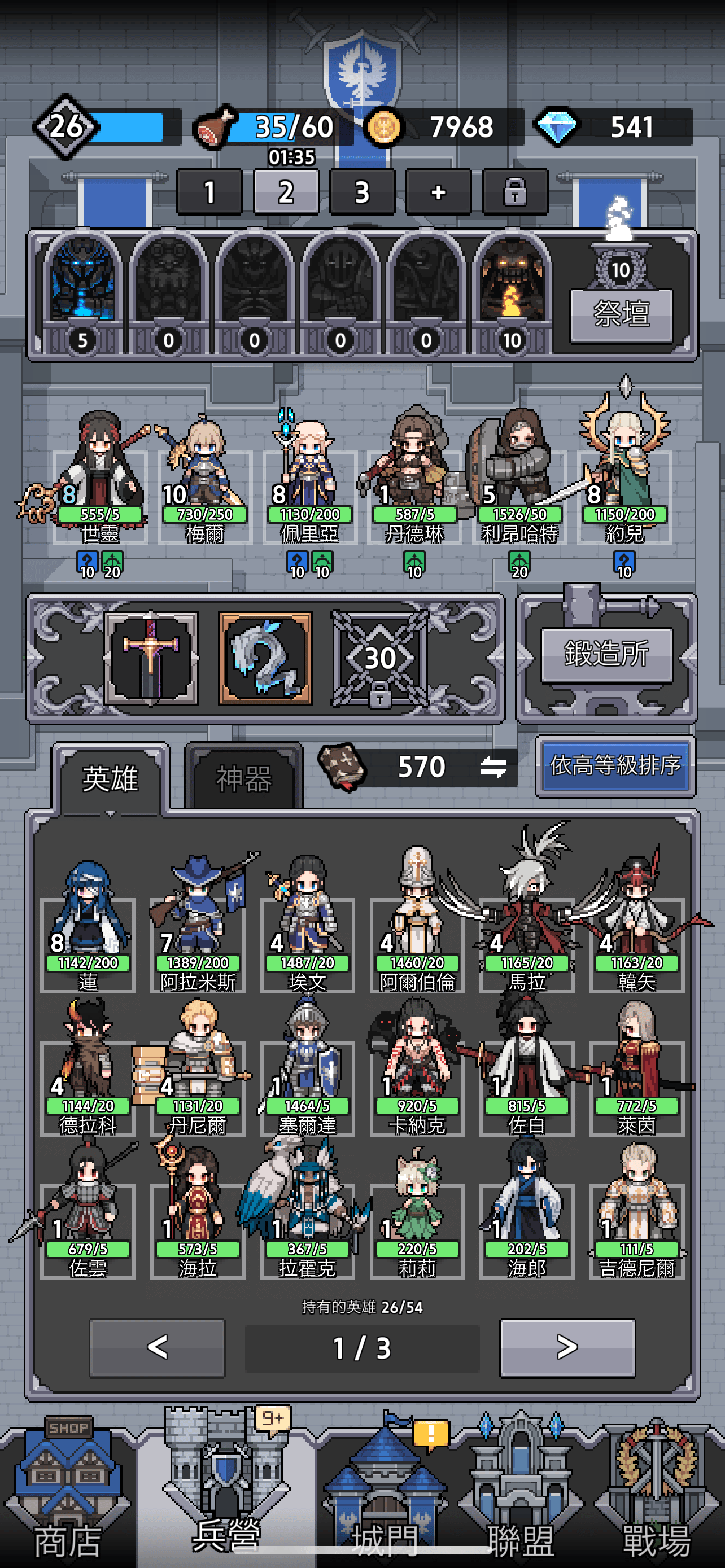Open the 鍛造所 forge
The image size is (725, 1568).
coord(606,654)
